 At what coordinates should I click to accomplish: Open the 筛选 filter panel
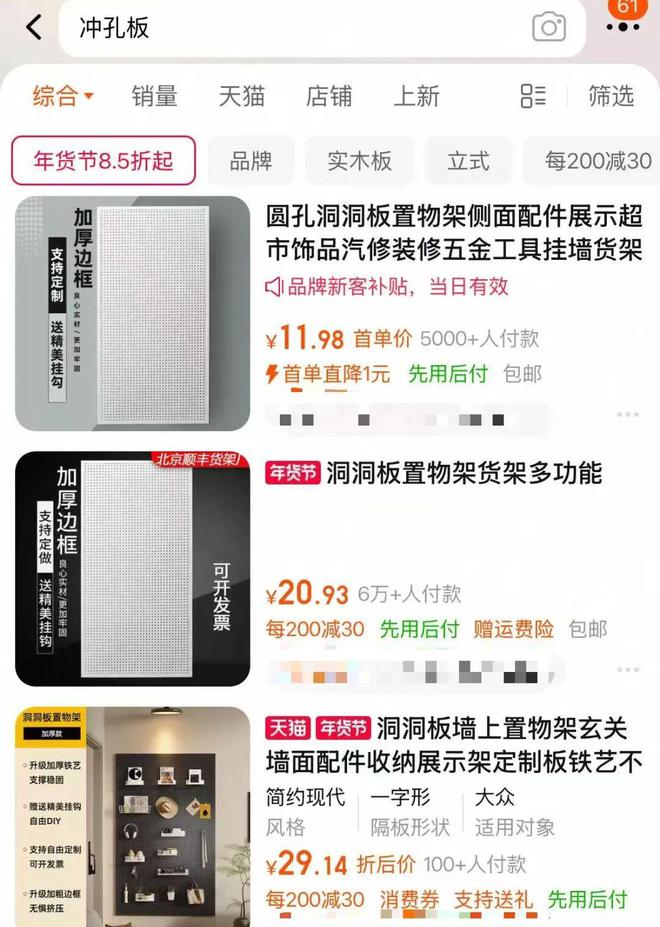(x=611, y=96)
